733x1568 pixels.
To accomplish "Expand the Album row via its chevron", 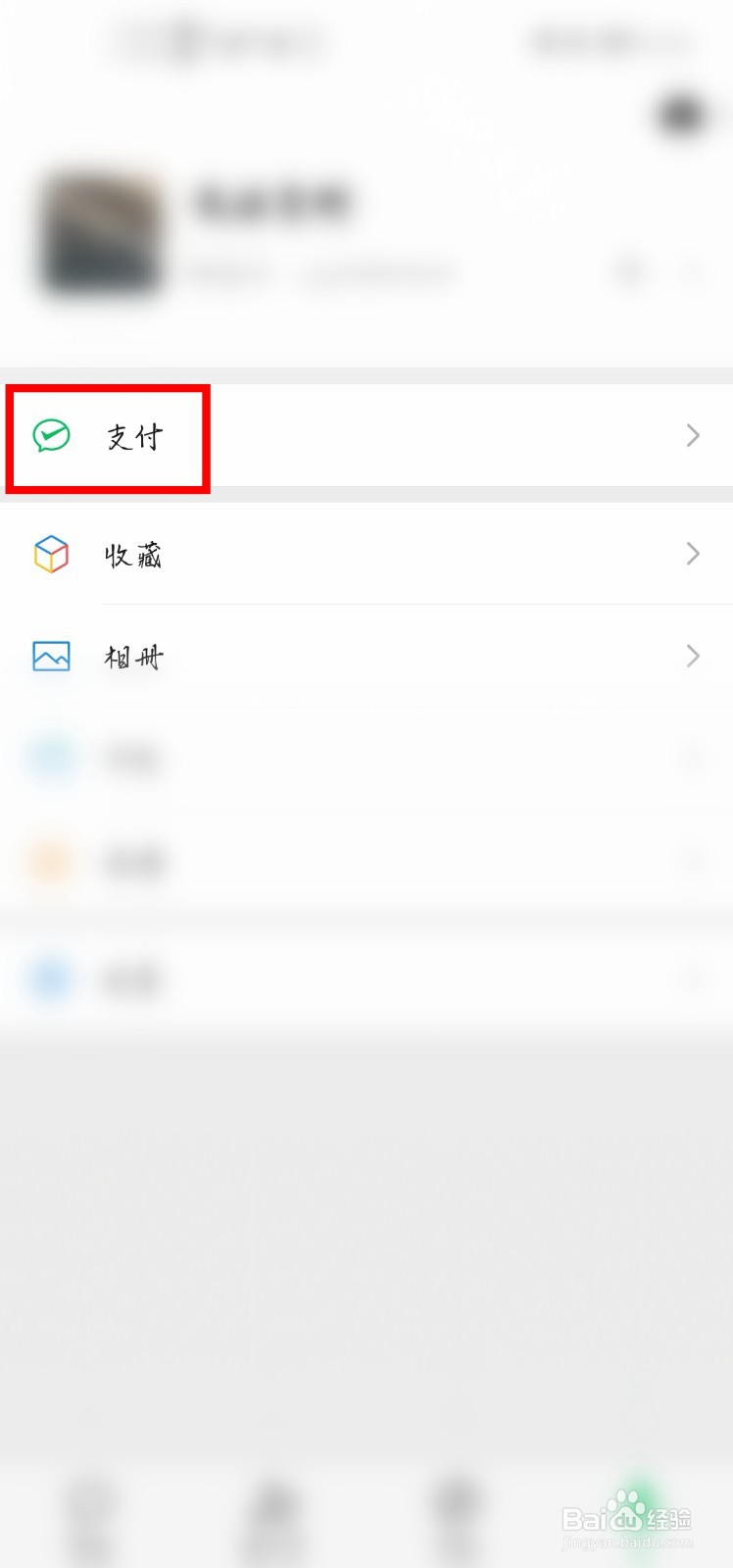I will [693, 656].
